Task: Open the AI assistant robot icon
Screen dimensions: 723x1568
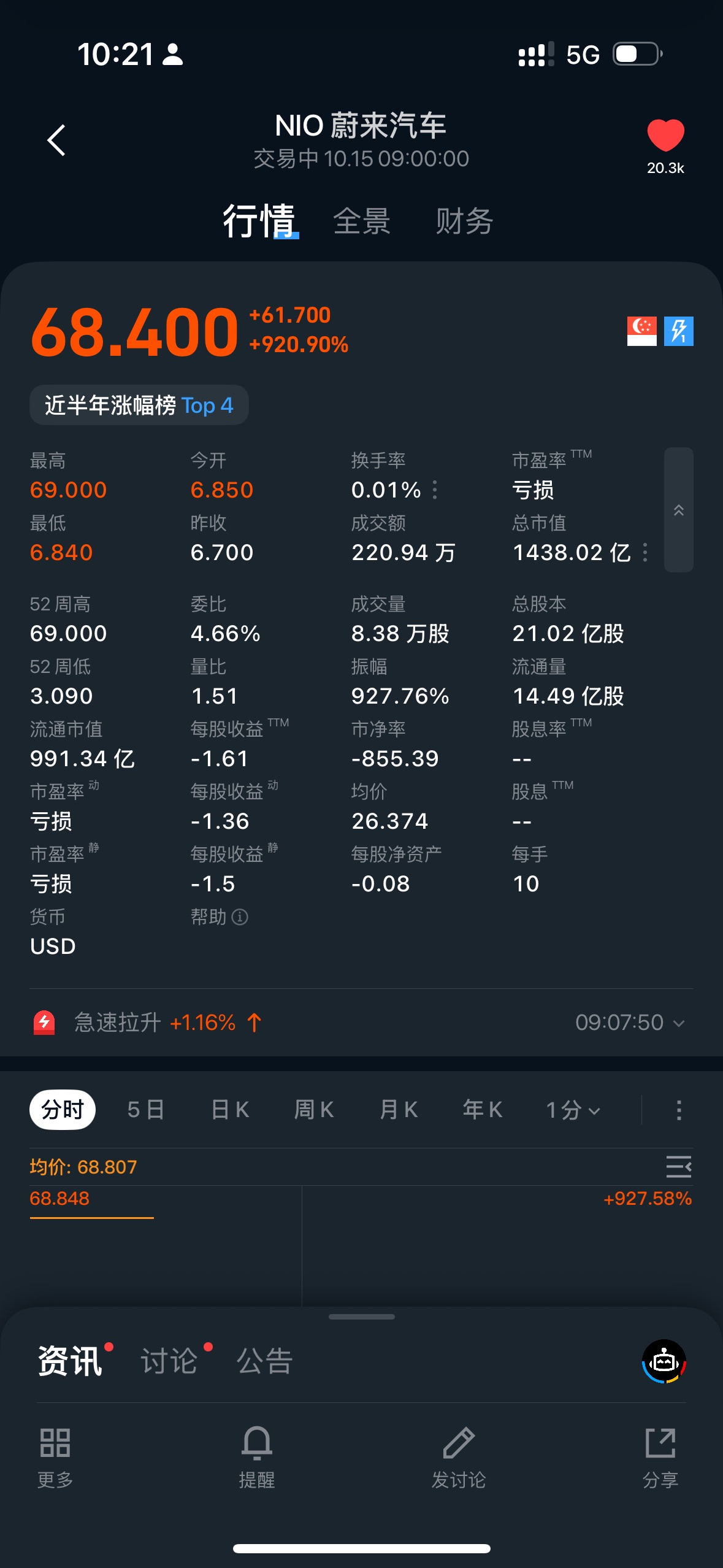Action: (664, 1361)
